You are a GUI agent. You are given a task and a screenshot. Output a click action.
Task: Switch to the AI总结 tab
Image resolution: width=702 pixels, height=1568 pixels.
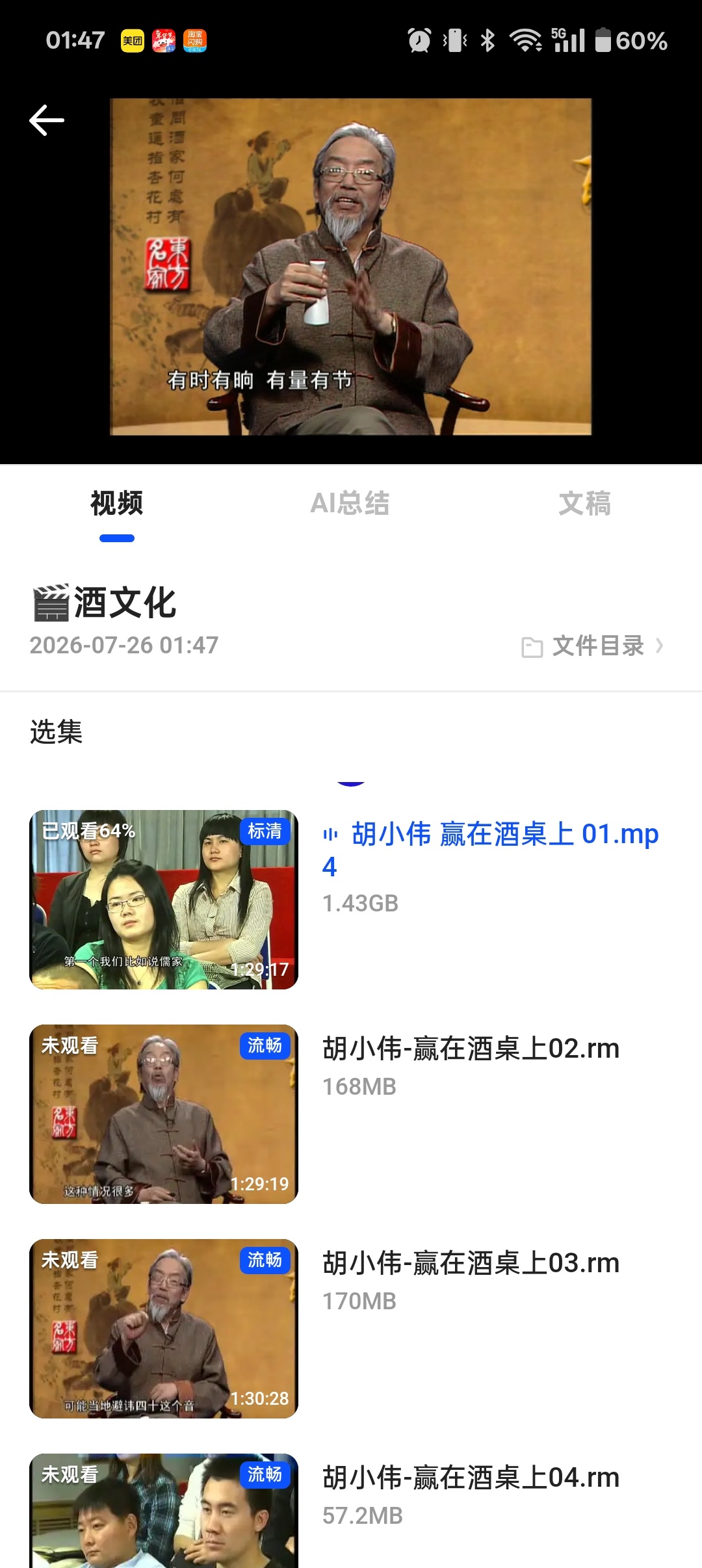pos(350,503)
